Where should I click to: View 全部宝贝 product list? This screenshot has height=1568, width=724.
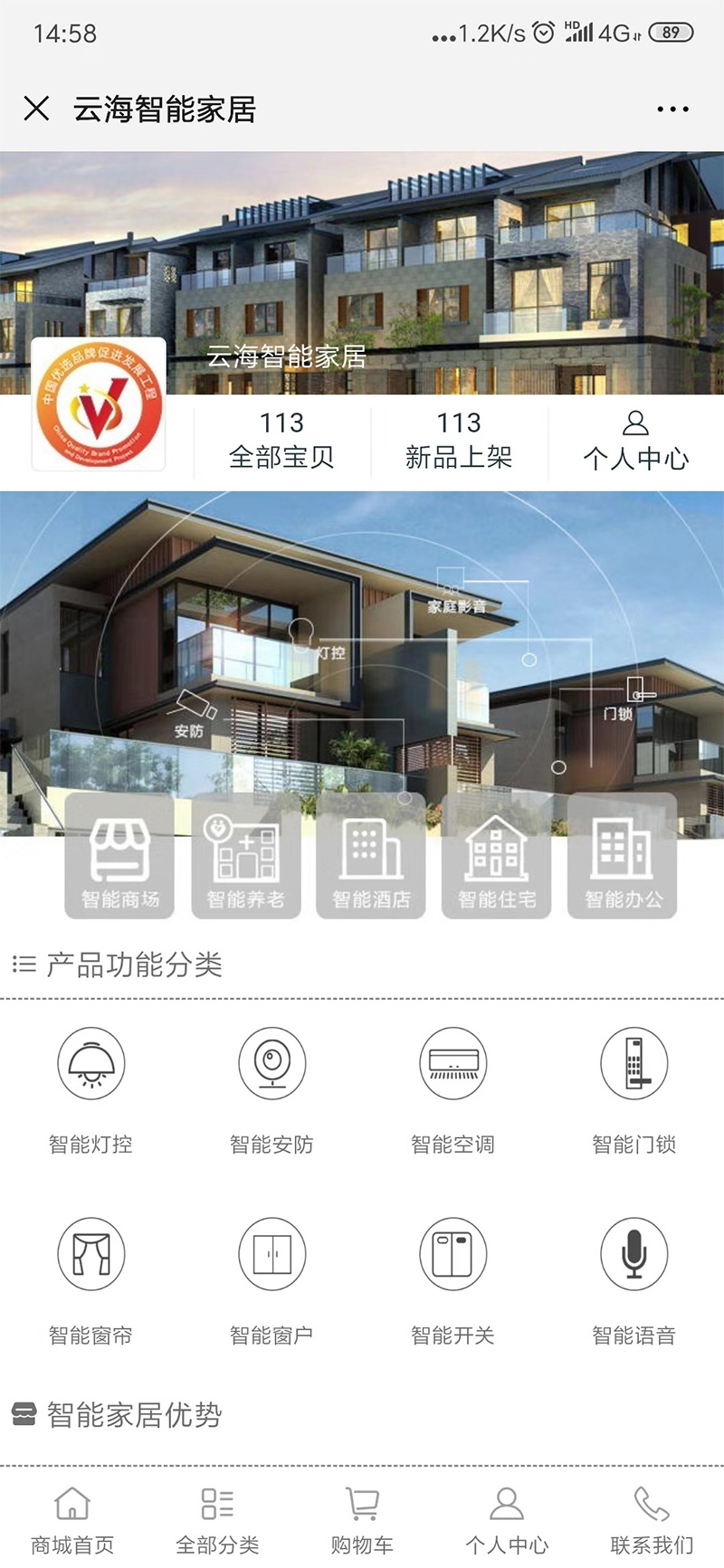pyautogui.click(x=281, y=441)
